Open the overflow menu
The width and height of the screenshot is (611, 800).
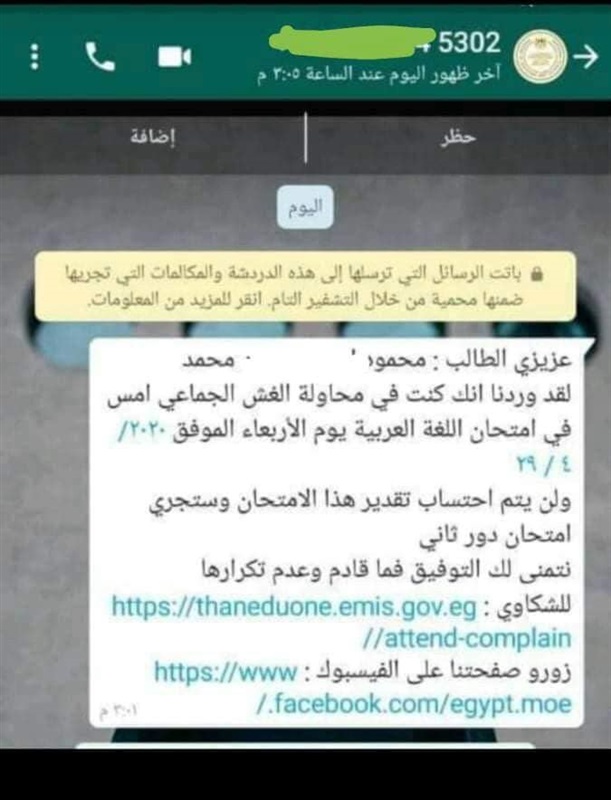35,57
